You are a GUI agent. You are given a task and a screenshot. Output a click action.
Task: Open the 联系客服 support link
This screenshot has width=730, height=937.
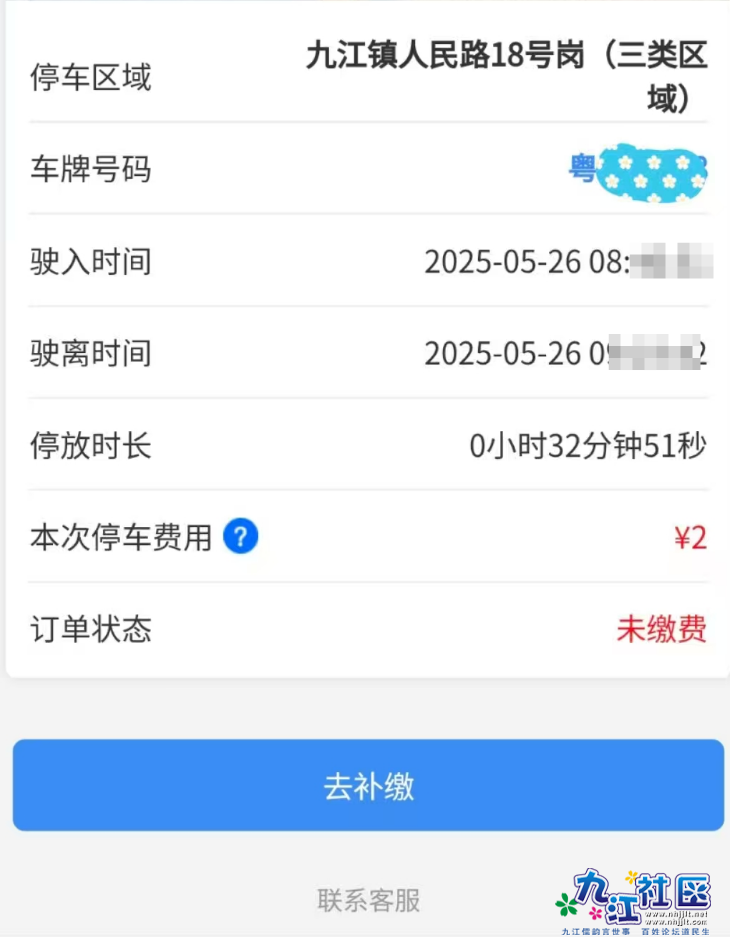click(368, 900)
